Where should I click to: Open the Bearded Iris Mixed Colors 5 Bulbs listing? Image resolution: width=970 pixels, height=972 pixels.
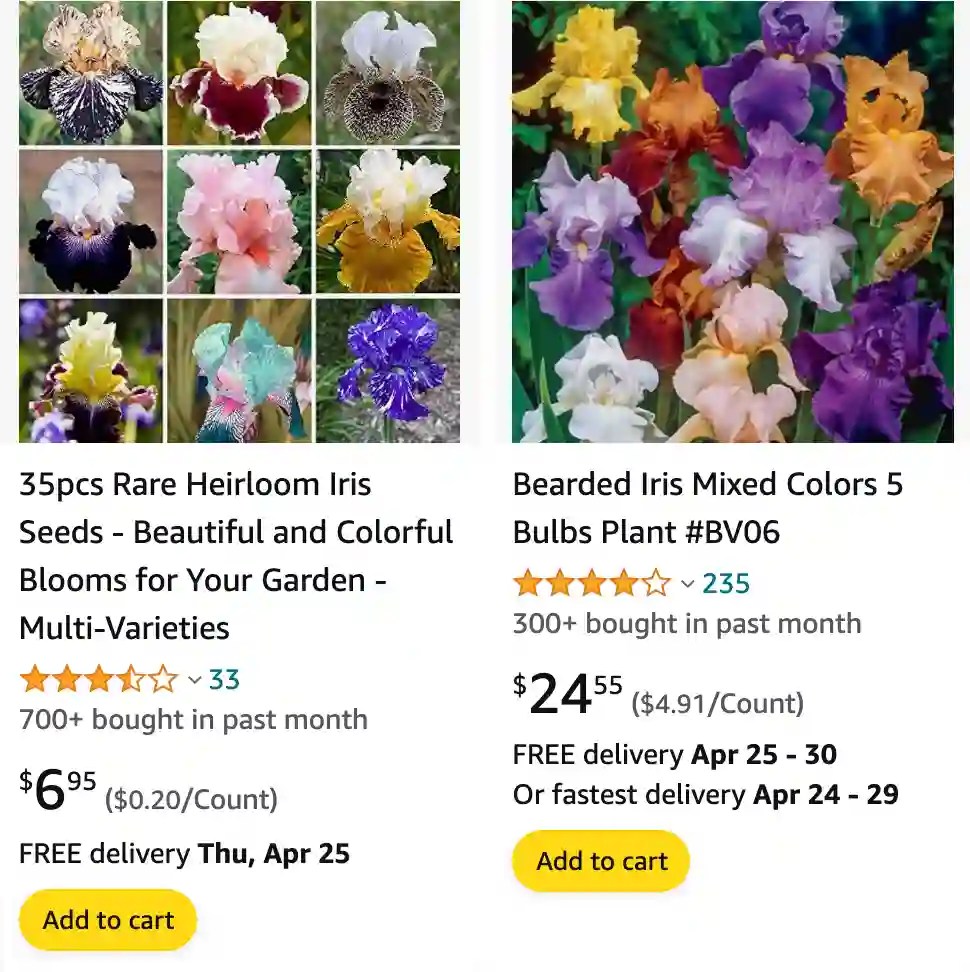pyautogui.click(x=707, y=508)
